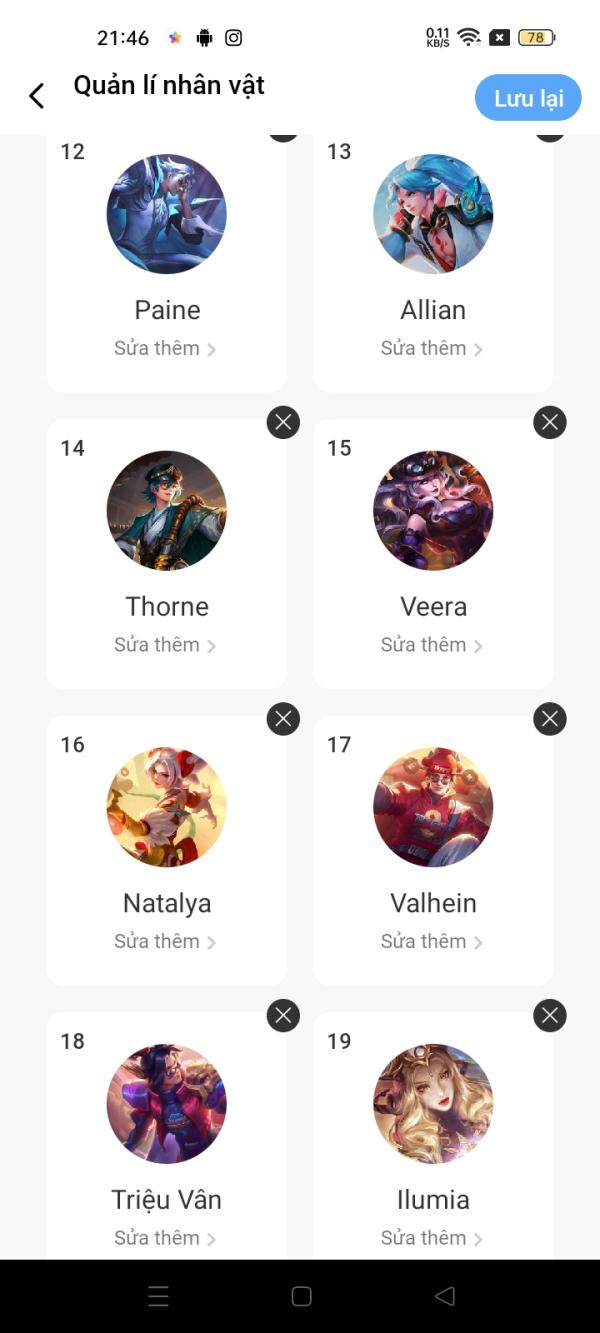The width and height of the screenshot is (600, 1333).
Task: Remove Natalya with the X icon
Action: (283, 718)
